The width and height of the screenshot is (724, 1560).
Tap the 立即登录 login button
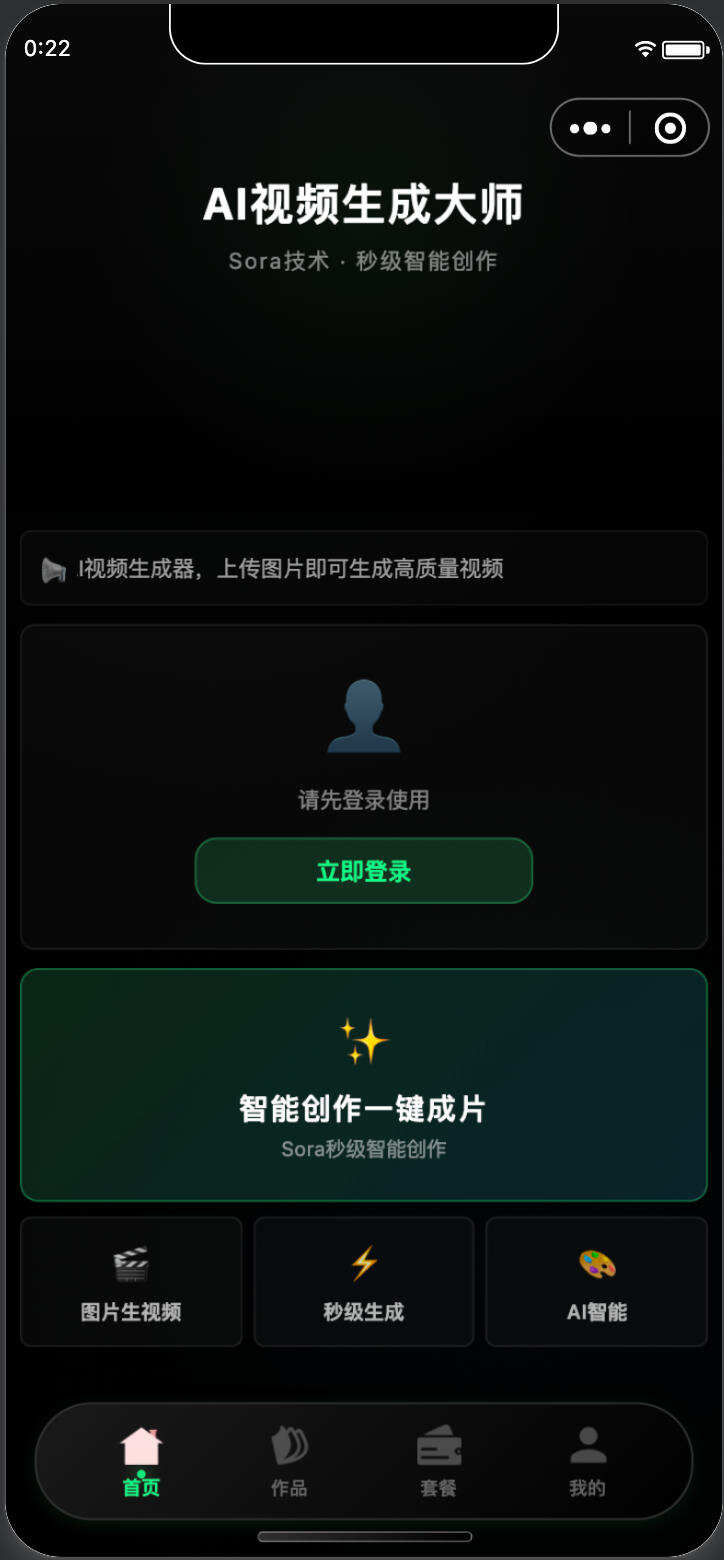364,870
